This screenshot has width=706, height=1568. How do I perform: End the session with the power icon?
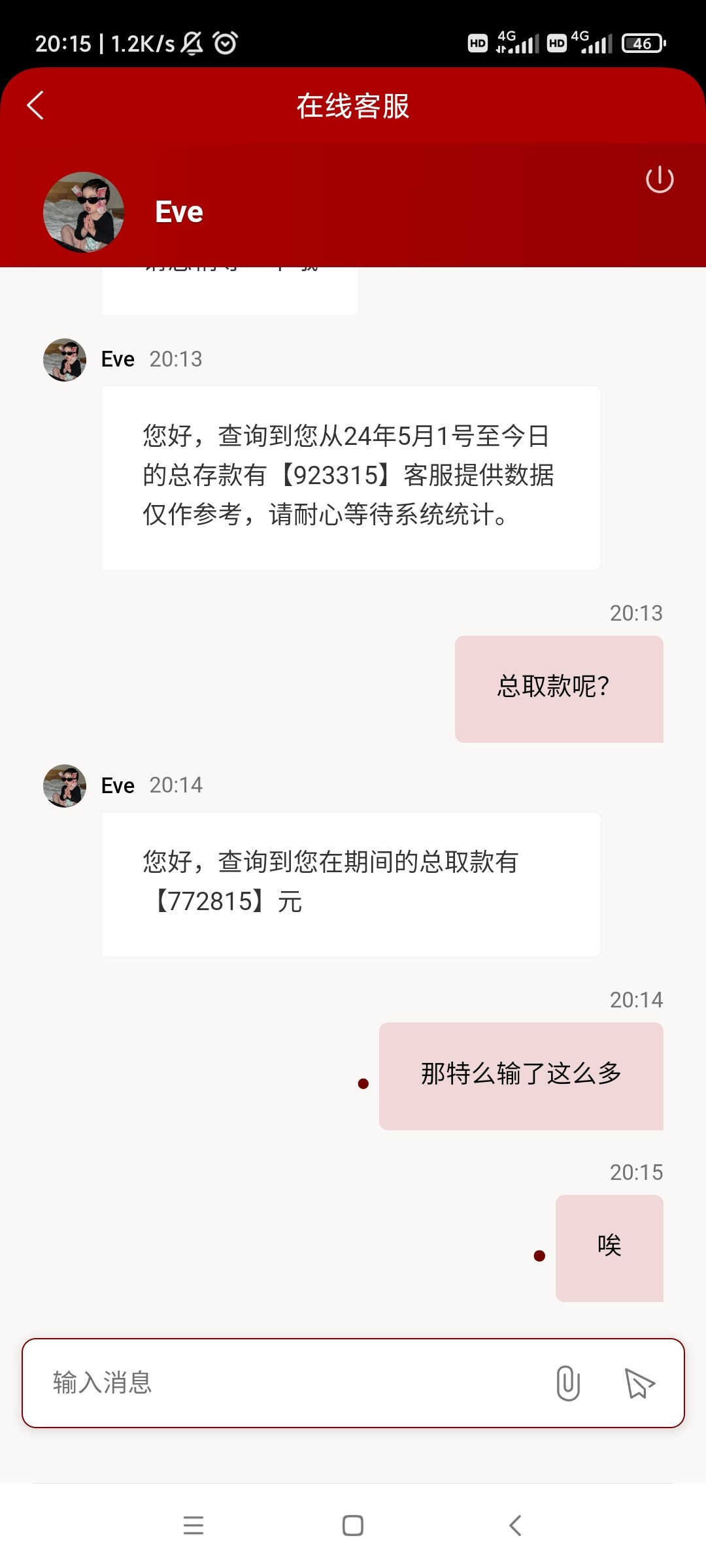pos(659,180)
